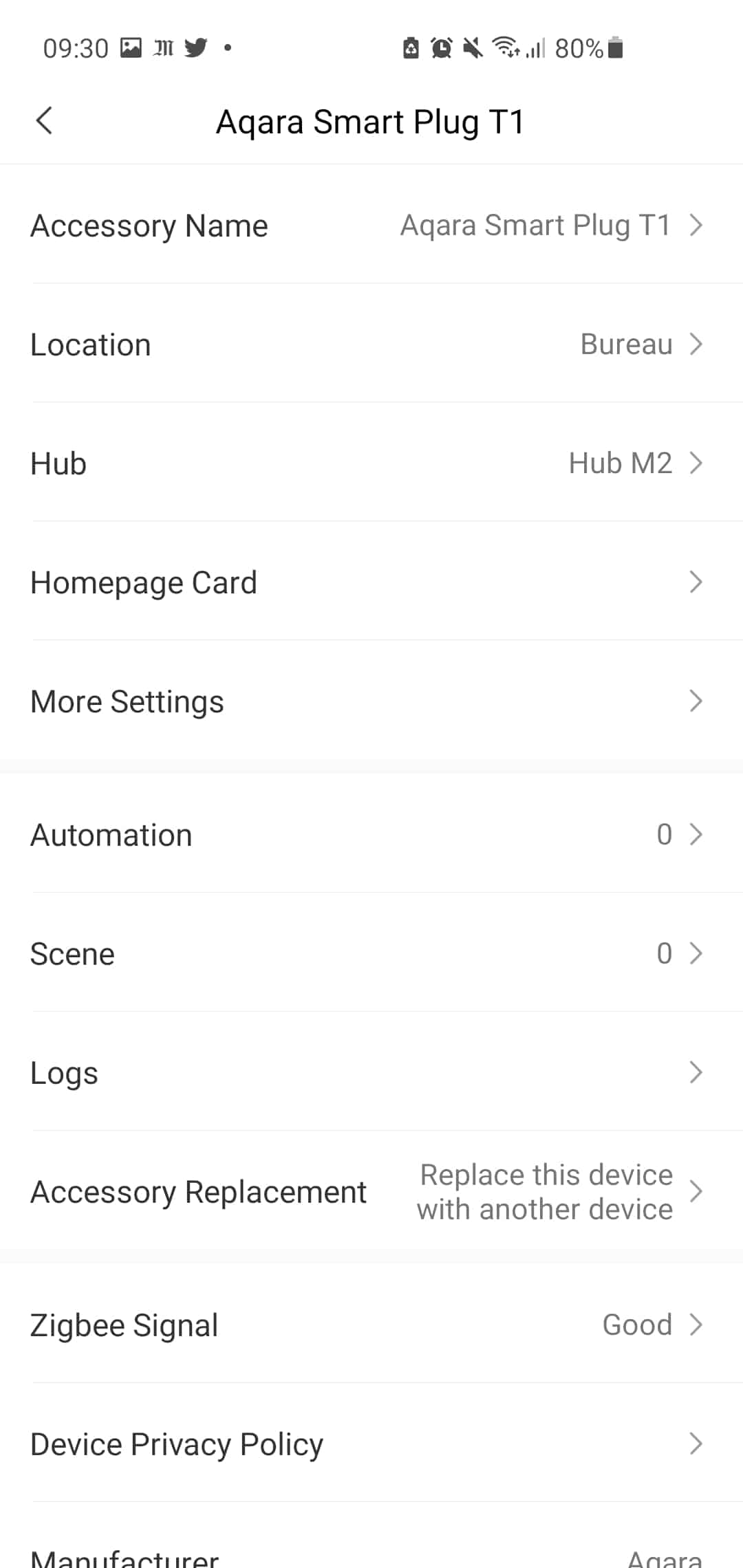Open the Scene row

point(371,954)
